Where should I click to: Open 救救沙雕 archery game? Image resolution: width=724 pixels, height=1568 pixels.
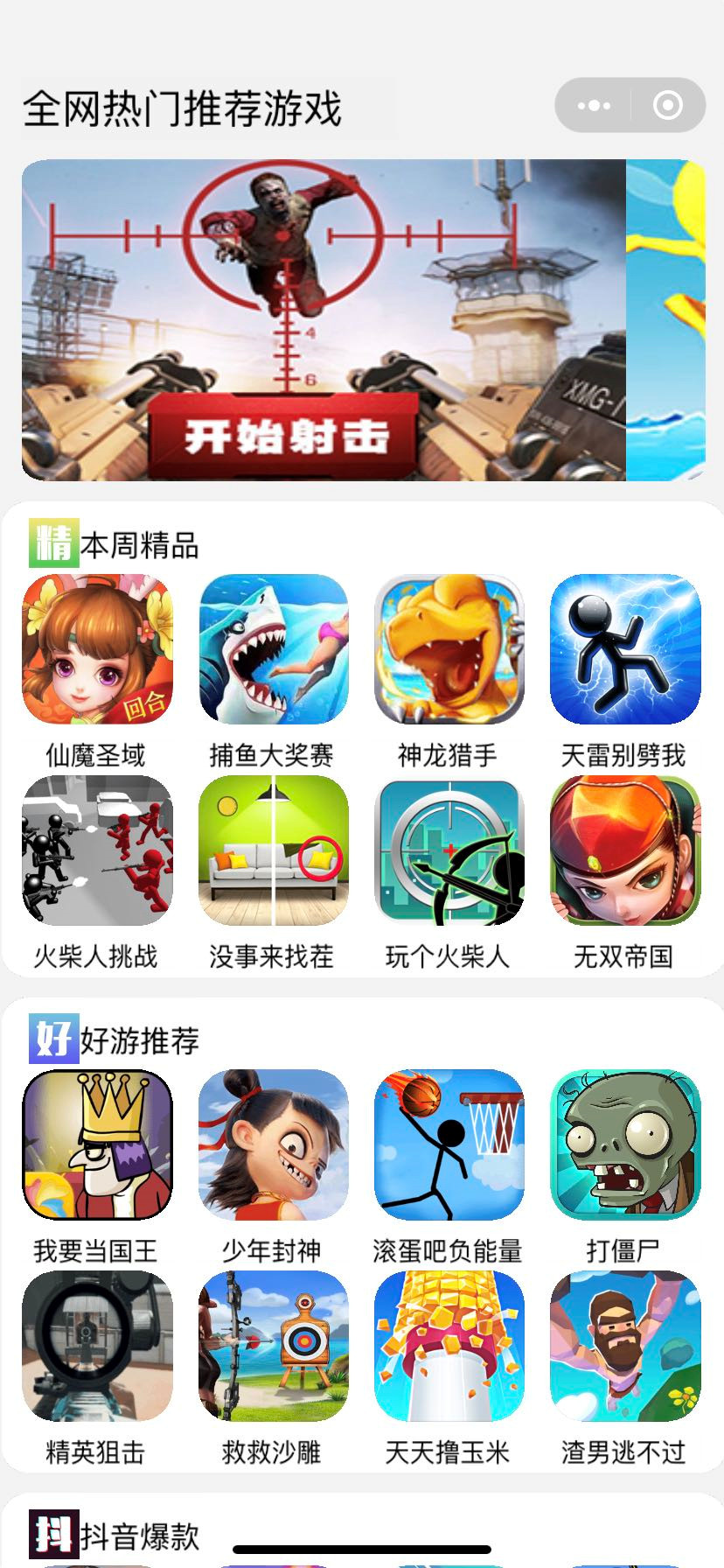coord(273,1346)
